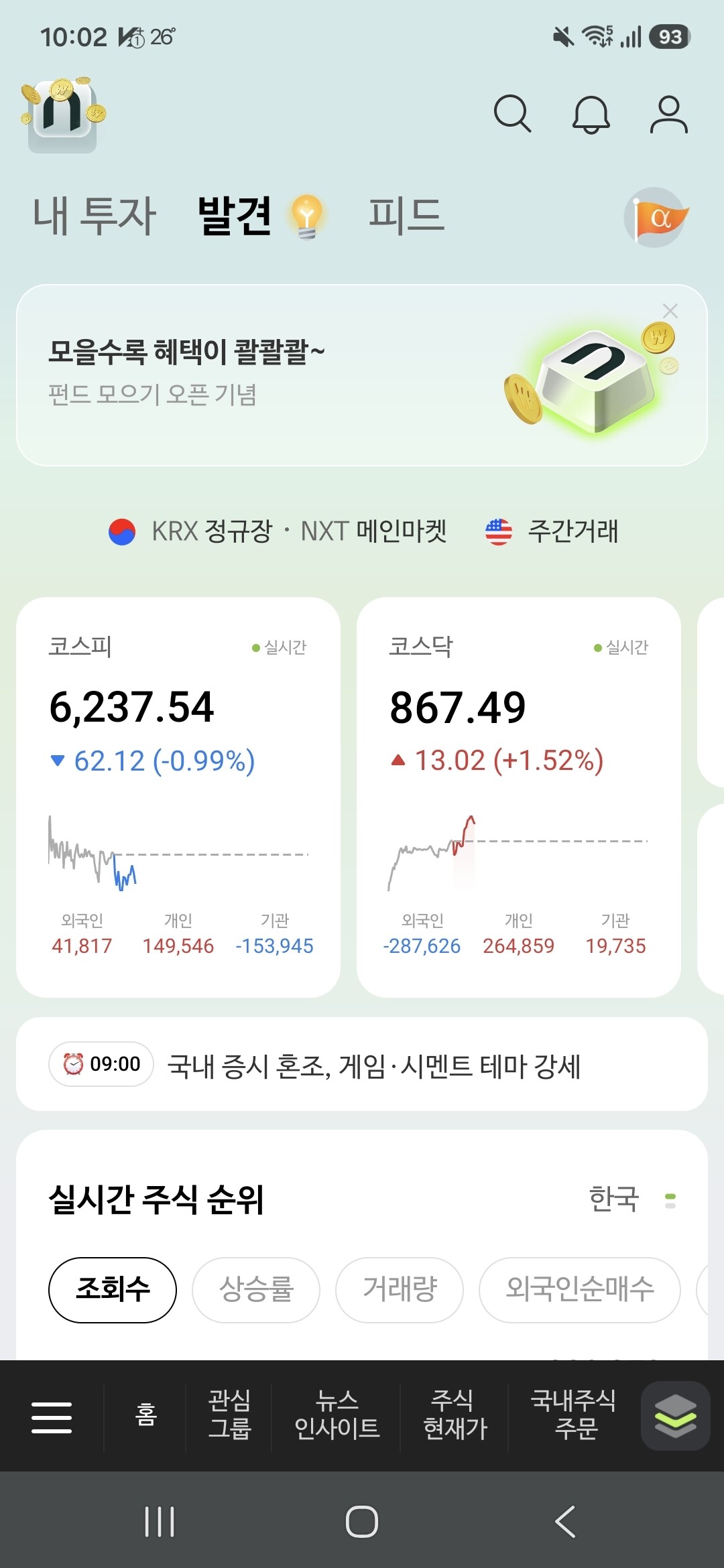Tap the system back button
This screenshot has width=724, height=1568.
(x=565, y=1522)
